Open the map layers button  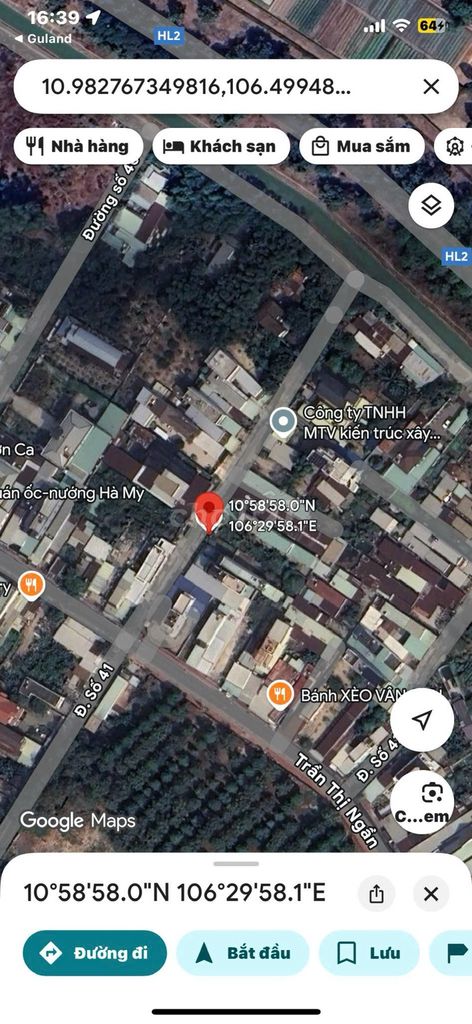431,206
